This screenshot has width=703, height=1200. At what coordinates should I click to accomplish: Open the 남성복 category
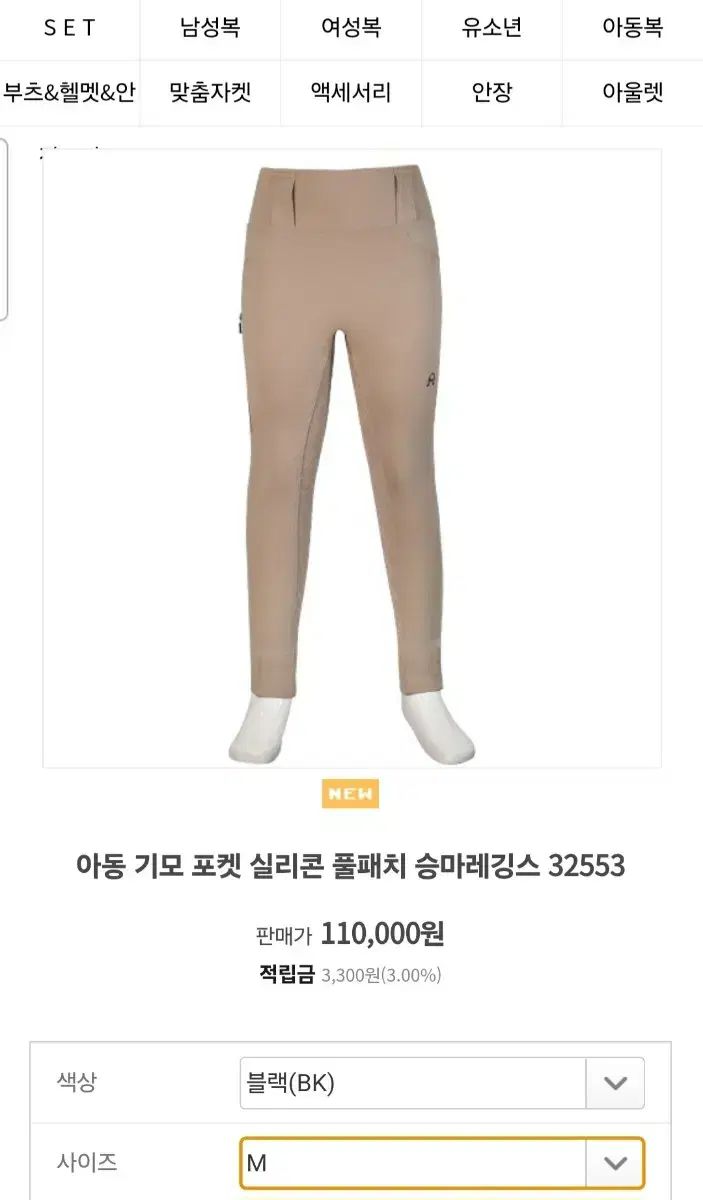point(210,28)
